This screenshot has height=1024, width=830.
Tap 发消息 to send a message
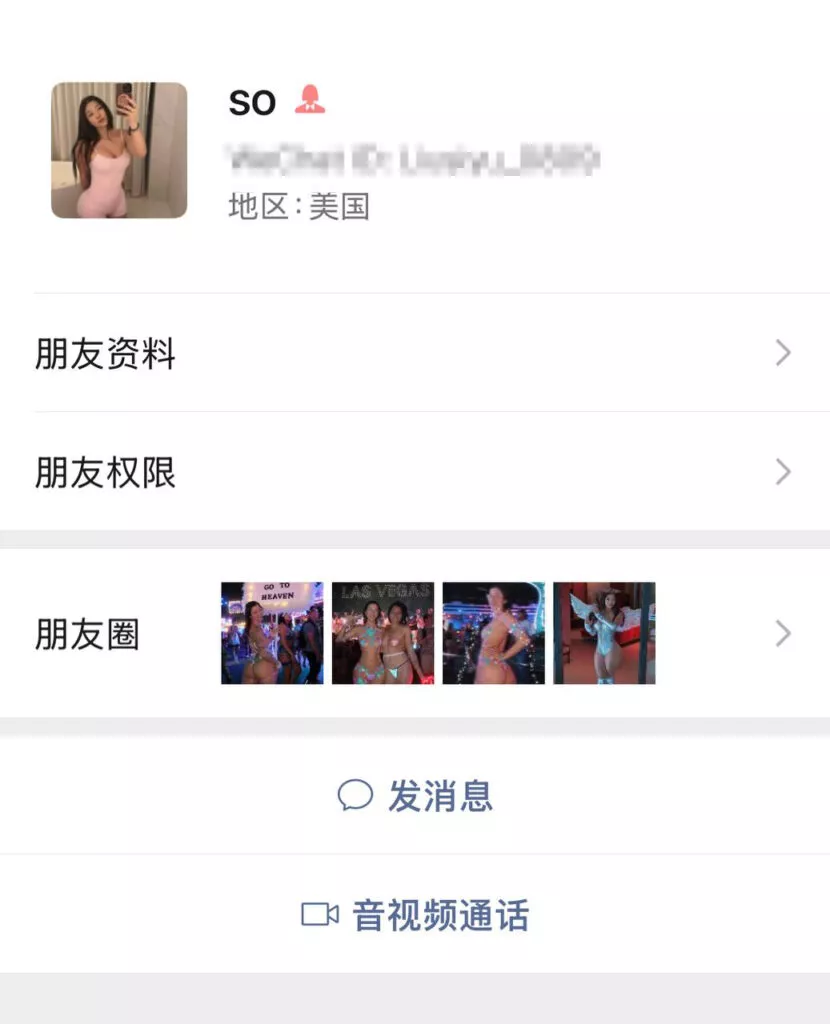coord(415,796)
